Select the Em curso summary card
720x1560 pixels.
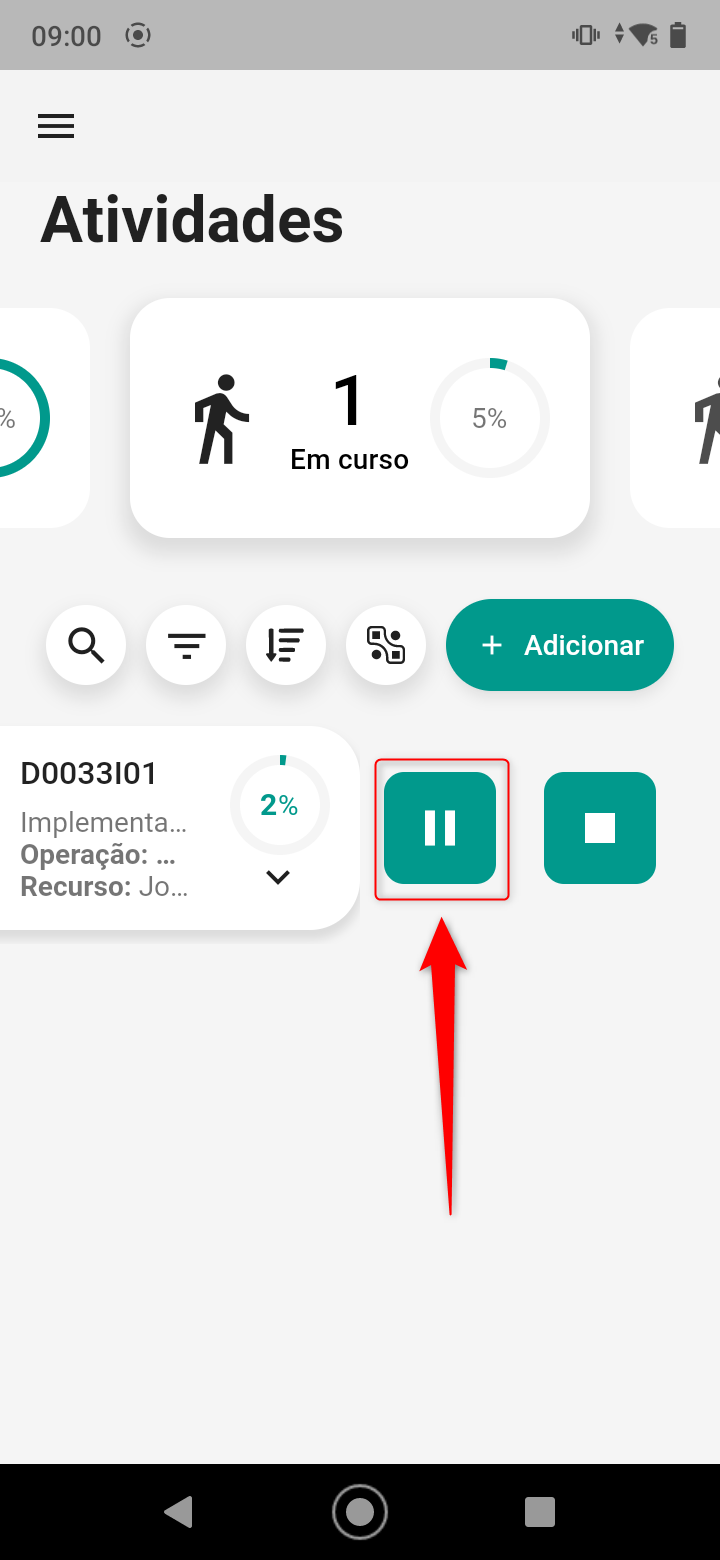(x=360, y=418)
